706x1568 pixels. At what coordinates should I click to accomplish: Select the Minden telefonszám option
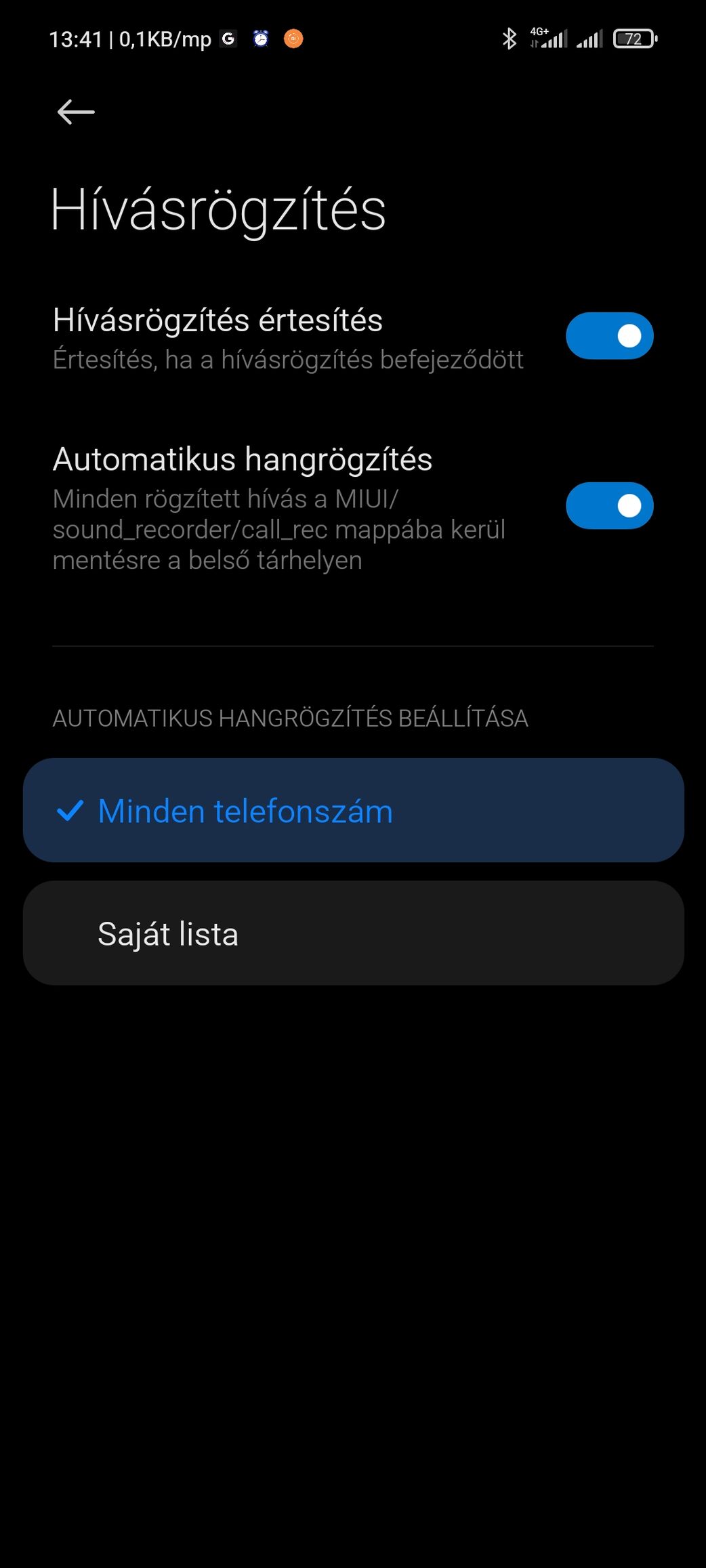click(x=353, y=810)
